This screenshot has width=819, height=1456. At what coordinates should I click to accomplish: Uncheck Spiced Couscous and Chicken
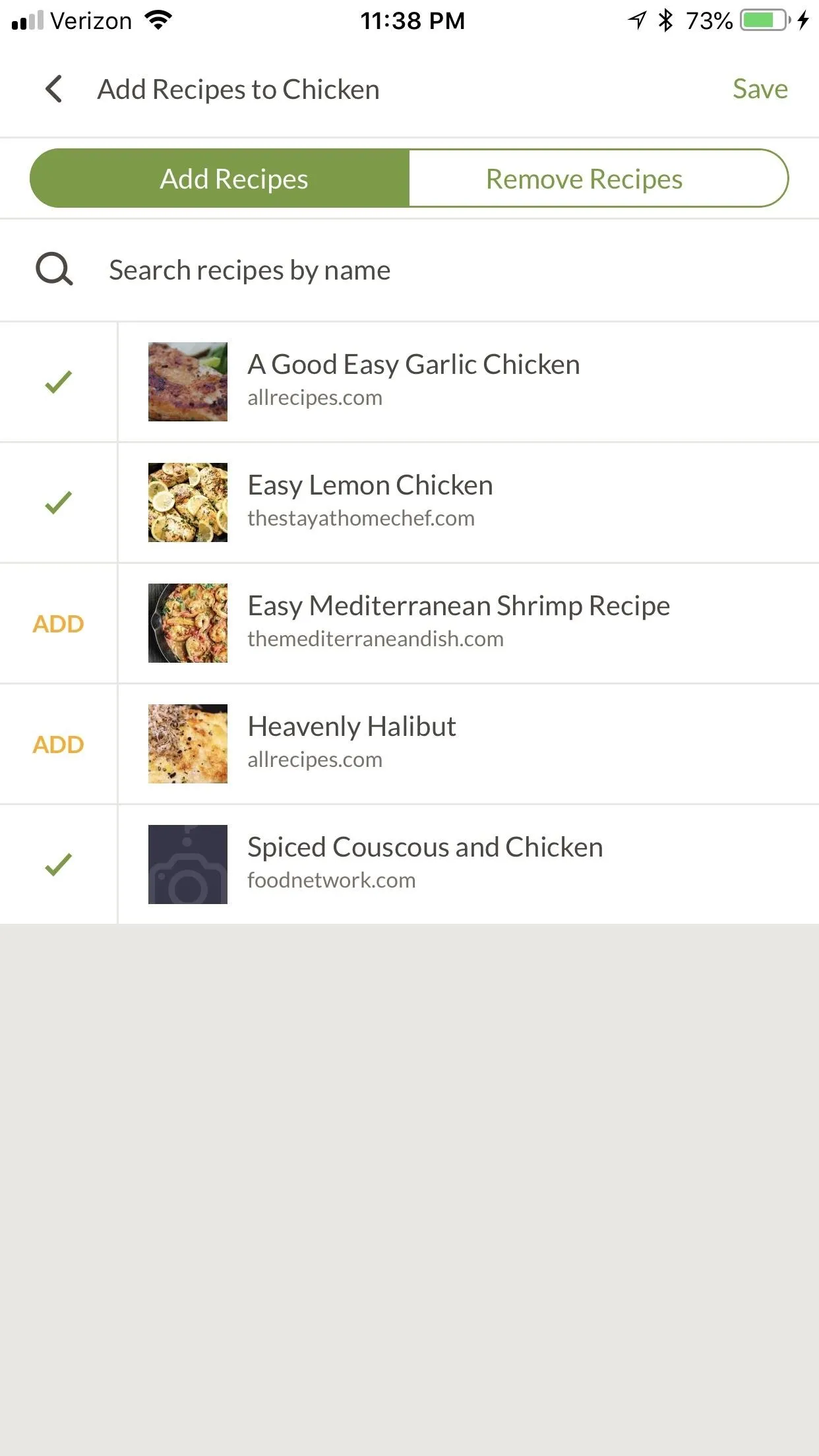[x=58, y=864]
